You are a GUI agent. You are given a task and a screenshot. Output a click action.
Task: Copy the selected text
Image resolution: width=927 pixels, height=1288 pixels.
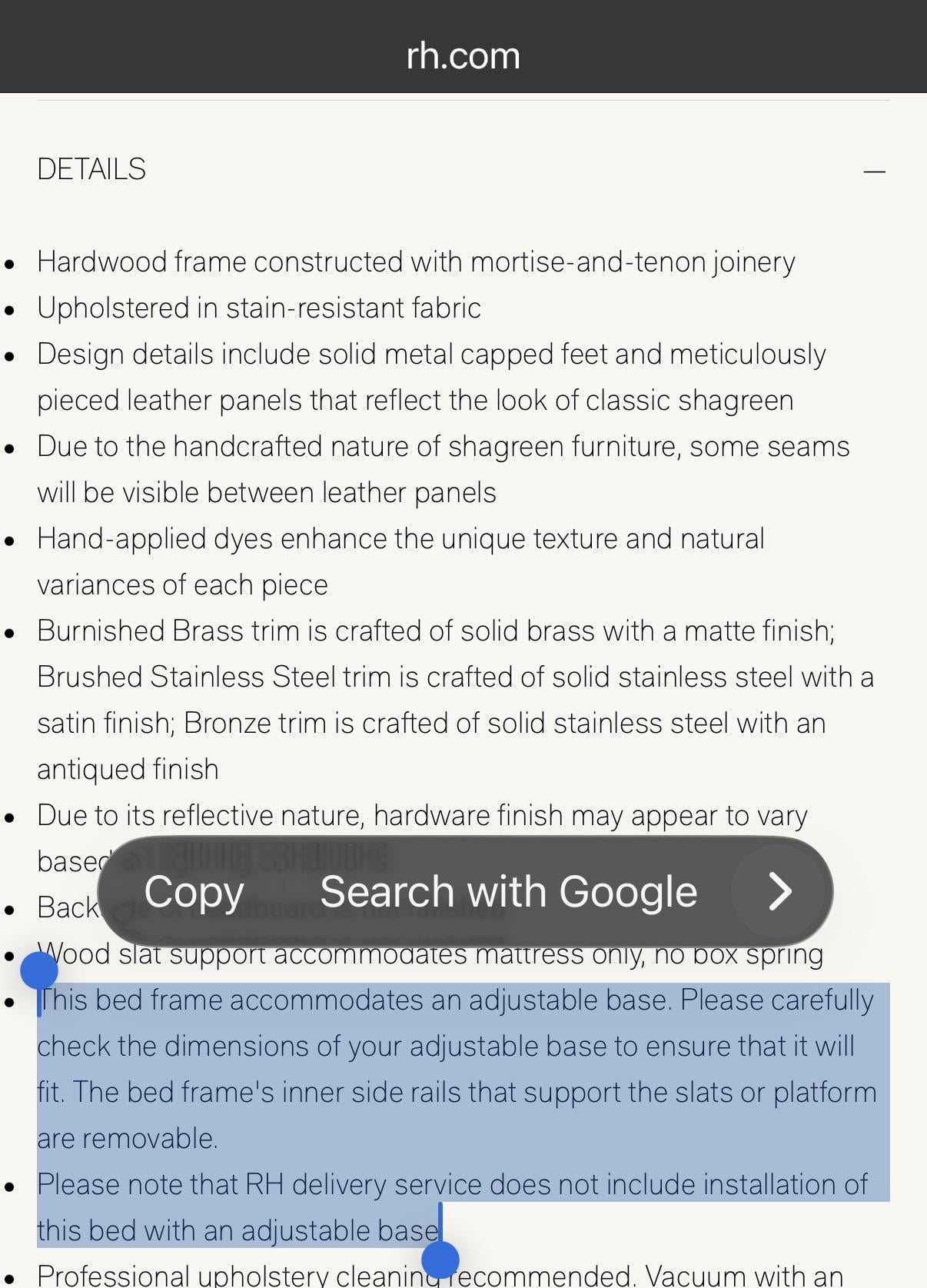194,892
